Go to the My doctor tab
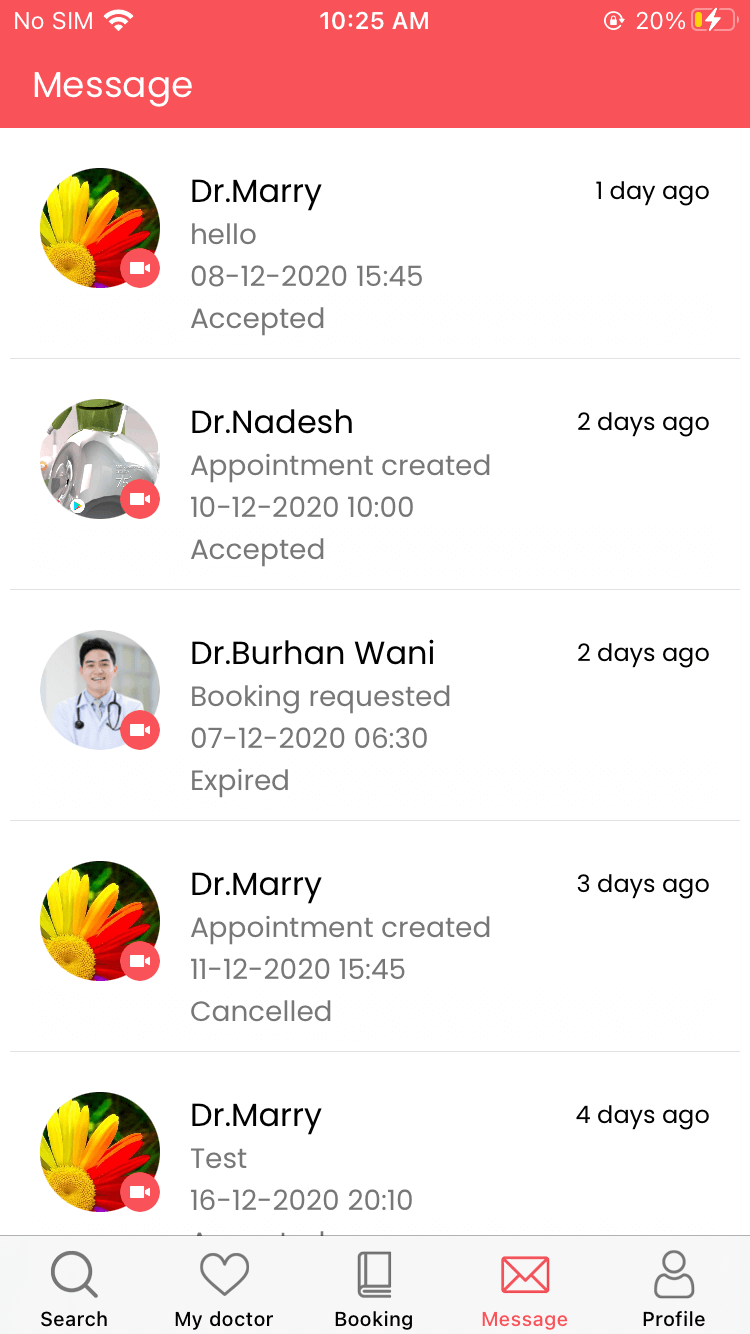Screen dimensions: 750x1334 click(x=224, y=1288)
